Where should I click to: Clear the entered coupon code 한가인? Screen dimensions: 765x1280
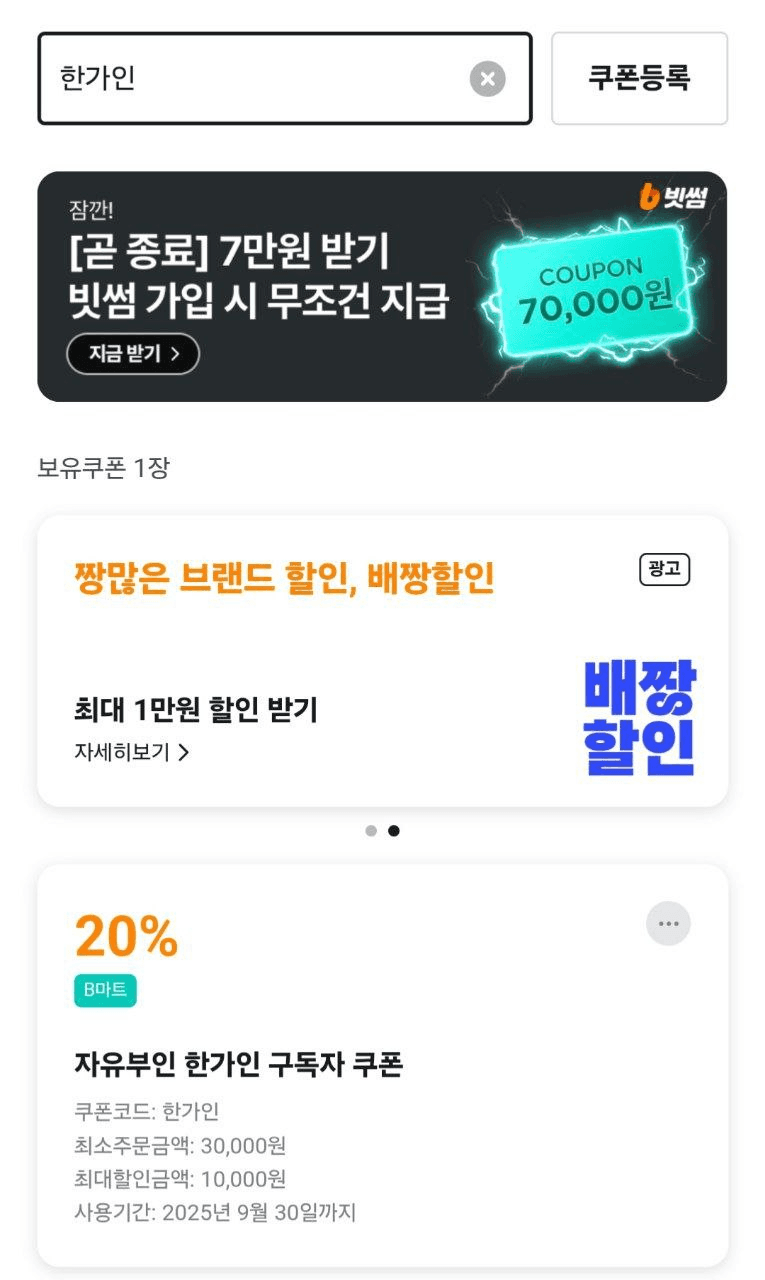pos(487,79)
